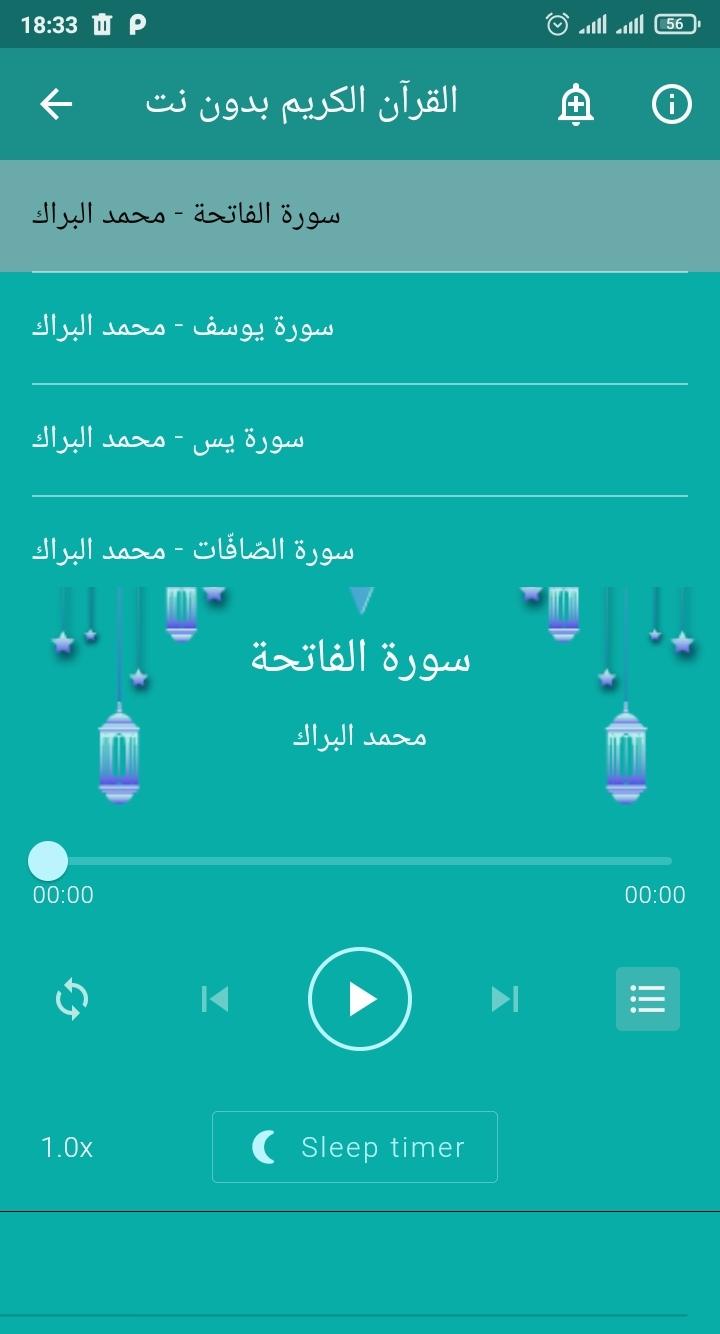720x1334 pixels.
Task: Open the Sleep timer
Action: pos(355,1147)
